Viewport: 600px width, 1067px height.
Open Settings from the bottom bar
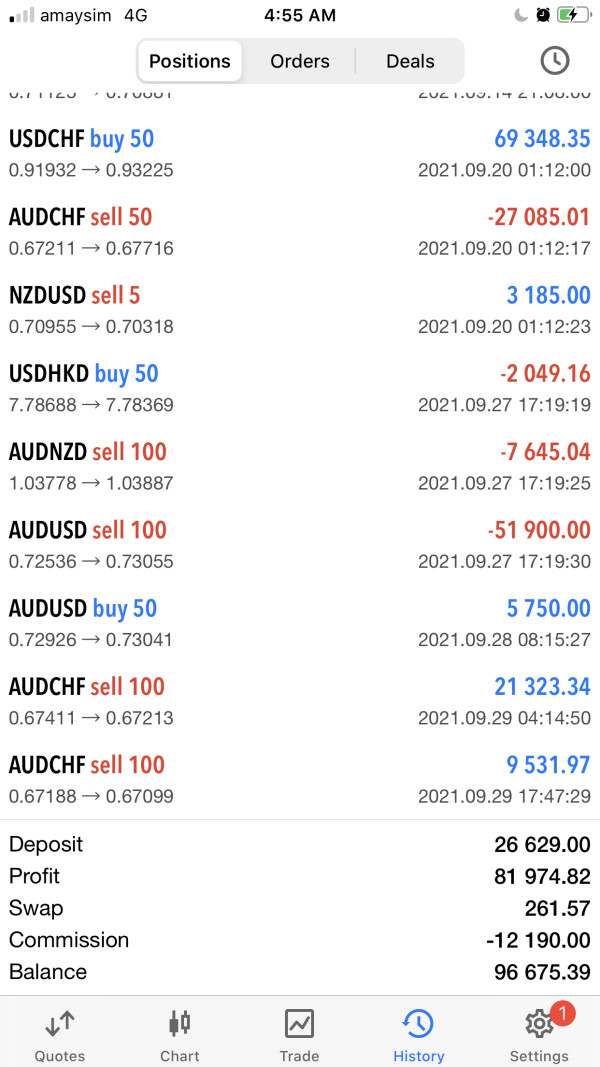point(539,1034)
